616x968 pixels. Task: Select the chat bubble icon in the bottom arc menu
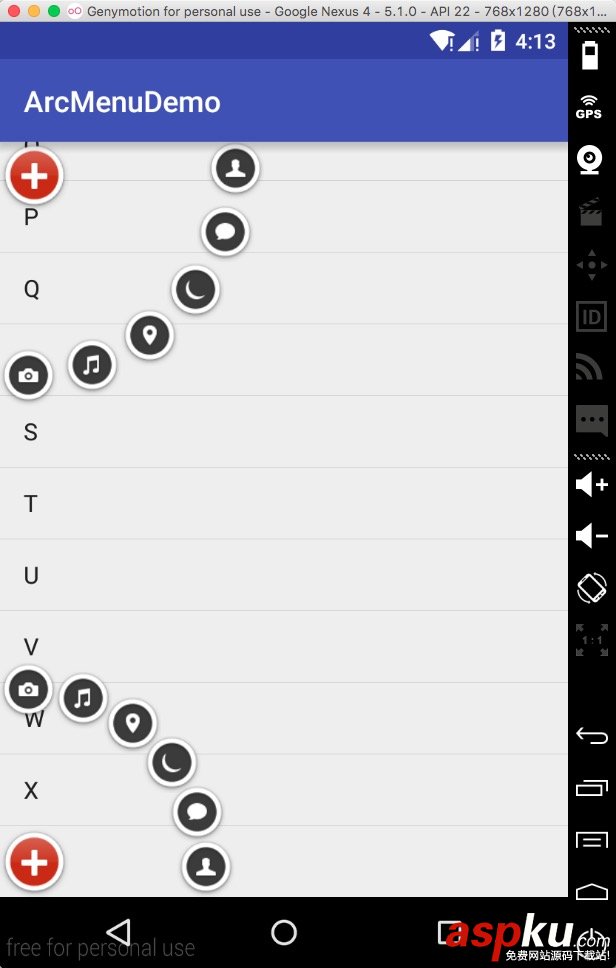(197, 811)
